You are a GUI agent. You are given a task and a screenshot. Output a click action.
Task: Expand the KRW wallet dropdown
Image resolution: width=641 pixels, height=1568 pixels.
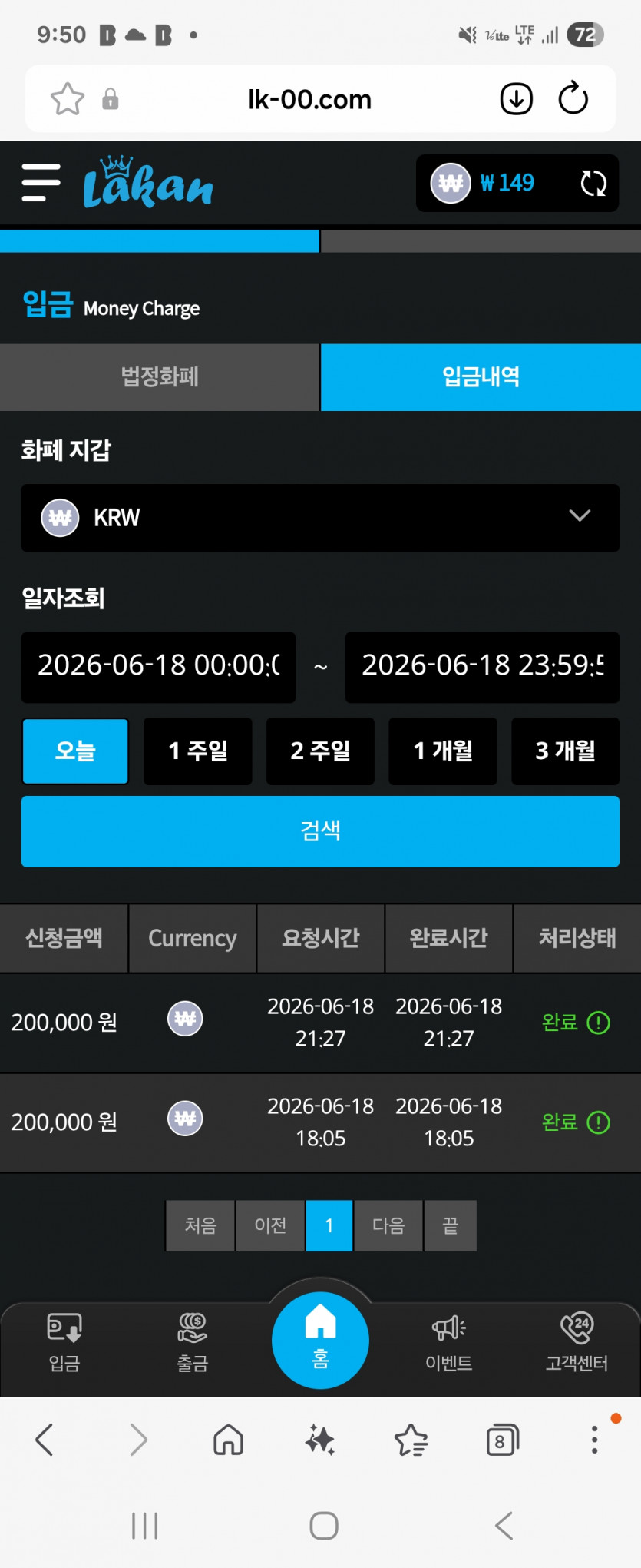320,517
